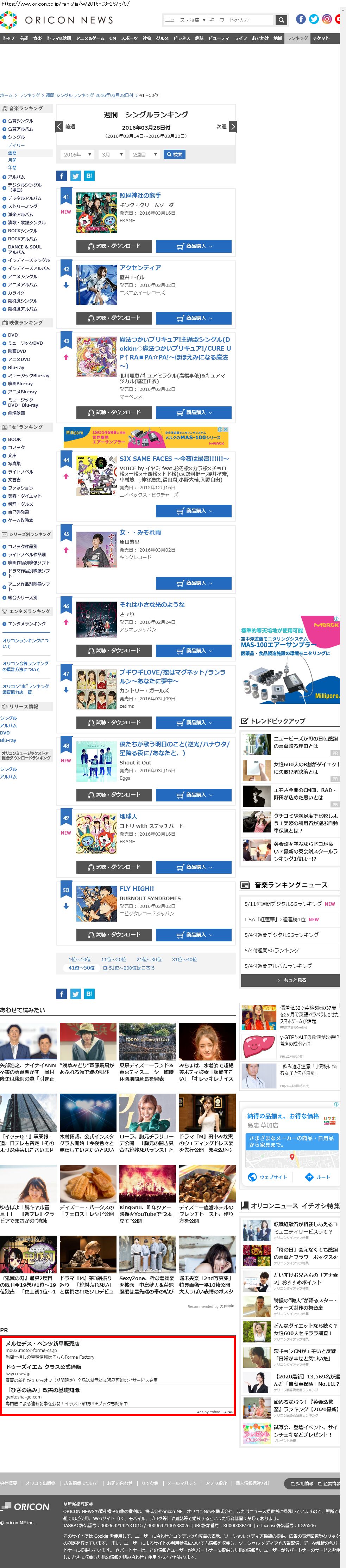Viewport: 346px width, 1568px height.
Task: Switch to the 音楽 navigation tab
Action: (x=38, y=38)
